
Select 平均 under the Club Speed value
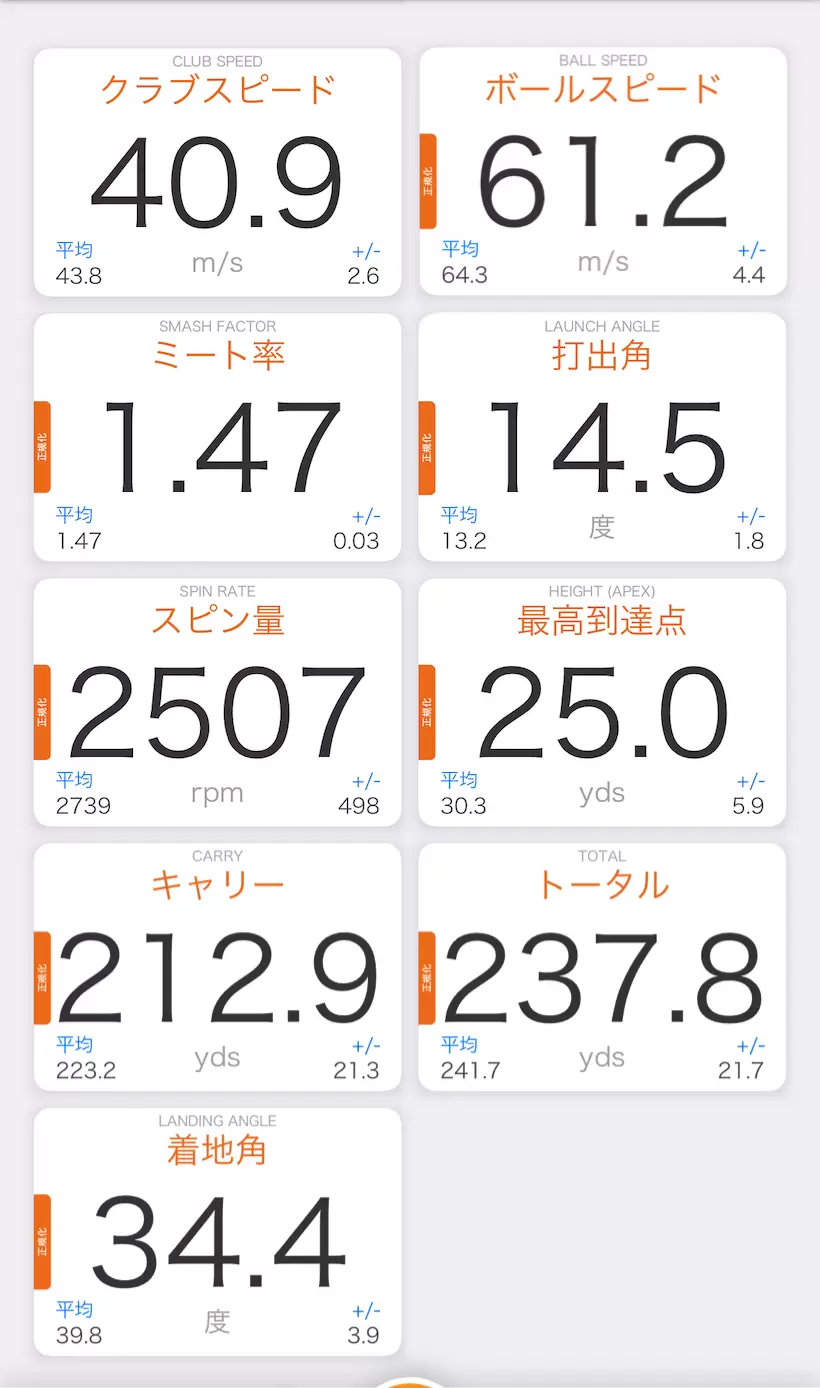[x=75, y=250]
